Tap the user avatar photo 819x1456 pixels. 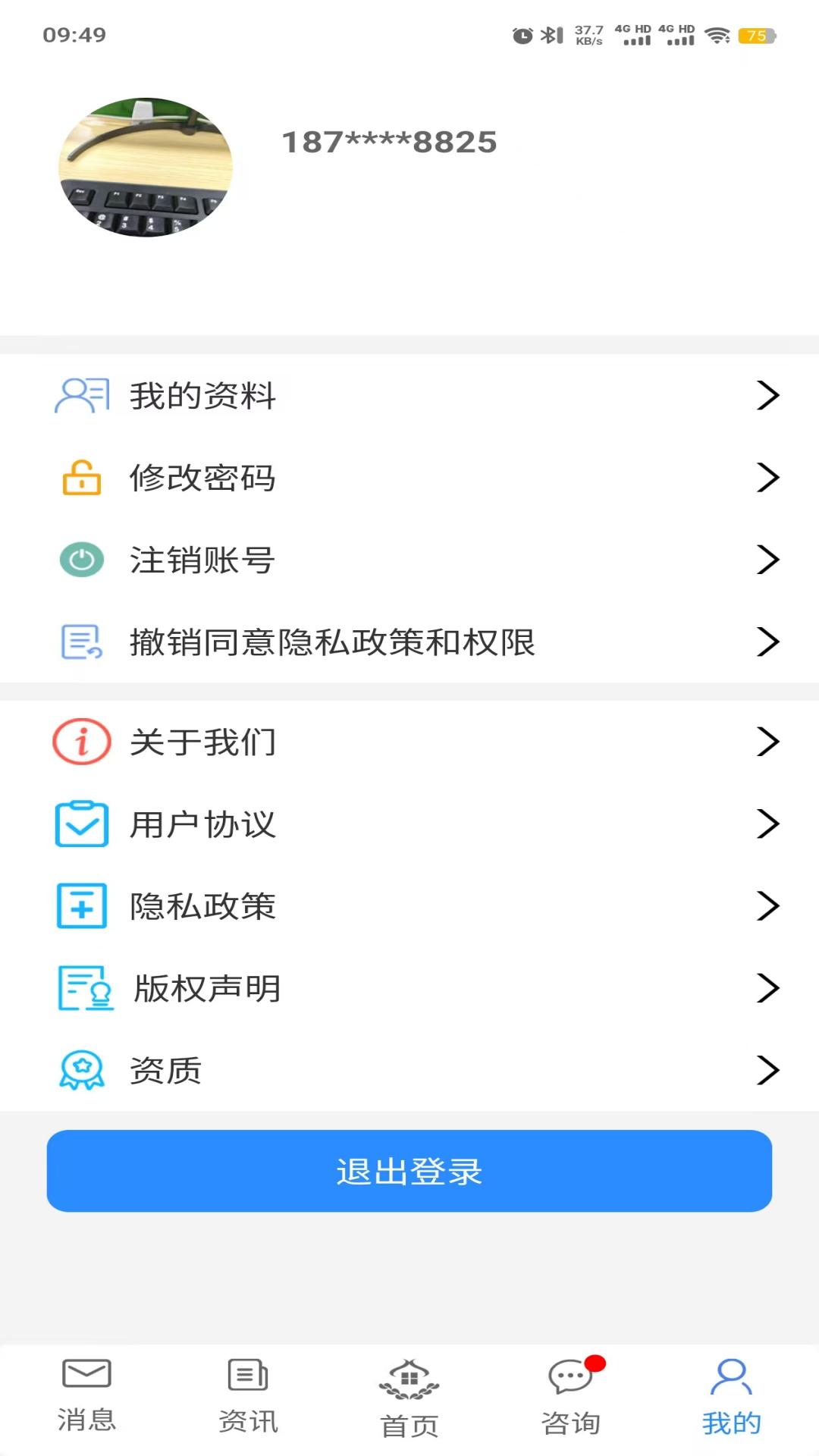coord(146,168)
